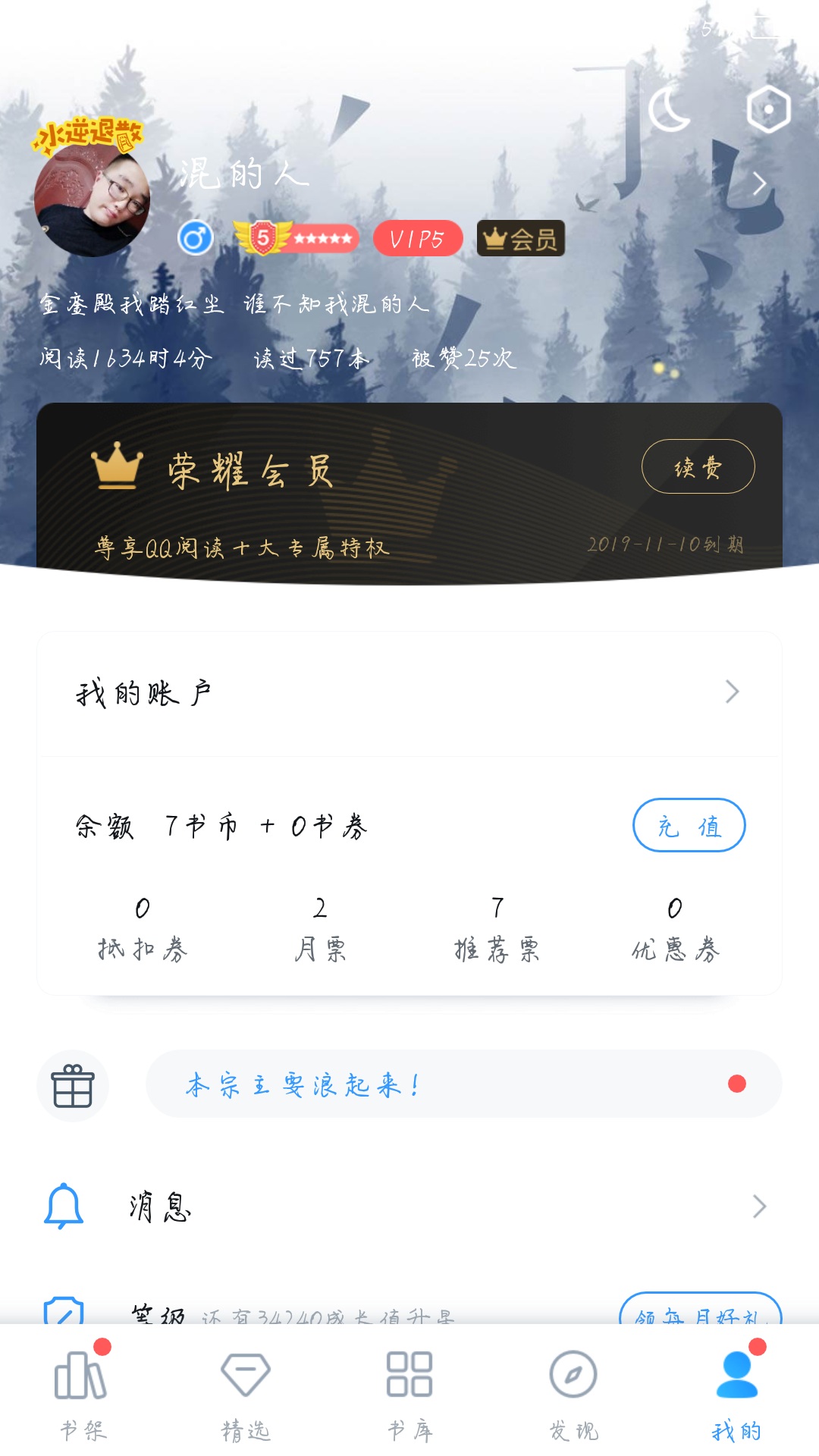Open 消息 messages row
The height and width of the screenshot is (1456, 819).
point(409,1206)
